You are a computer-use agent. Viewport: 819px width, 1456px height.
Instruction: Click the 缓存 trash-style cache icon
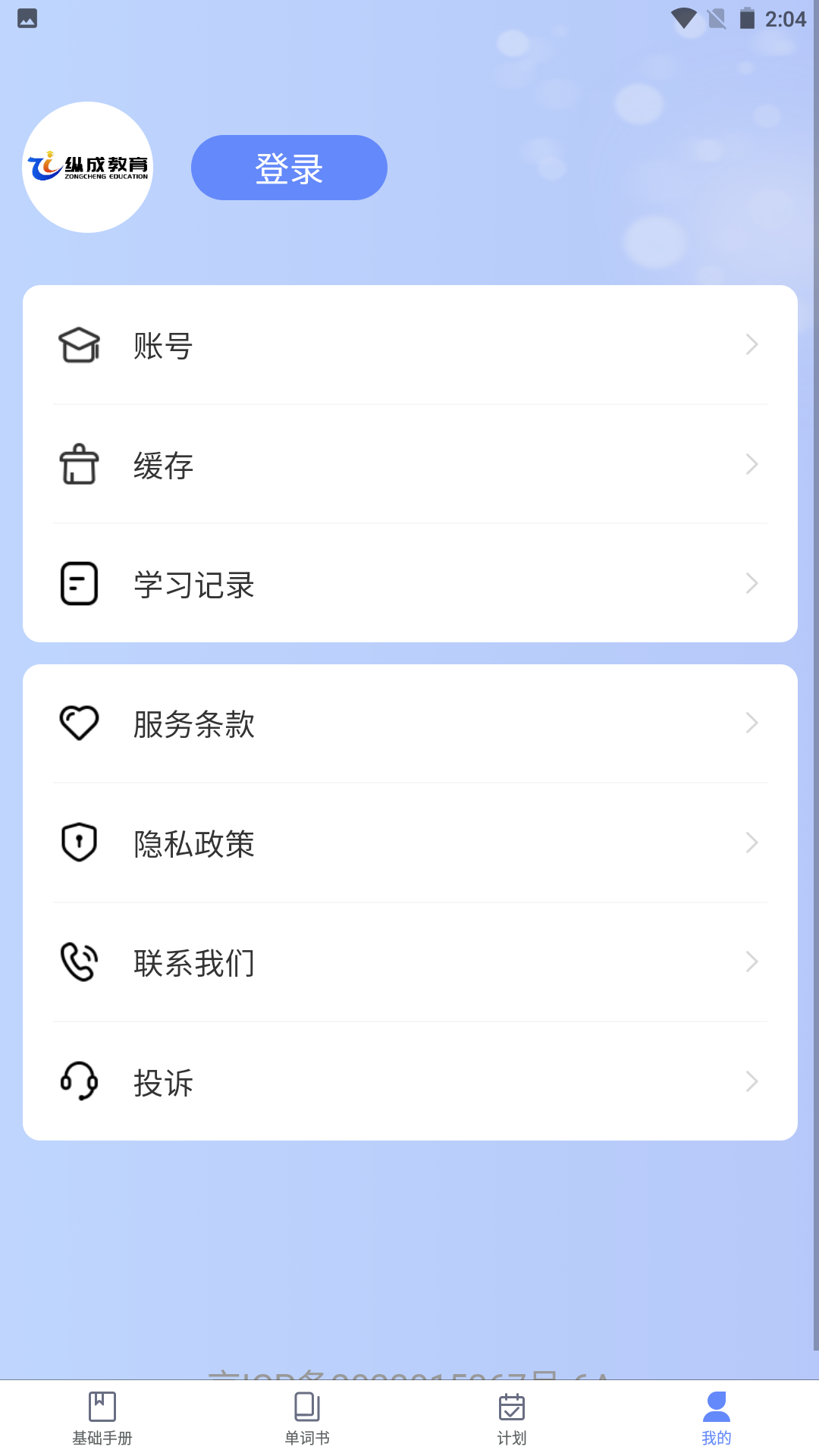[x=79, y=466]
